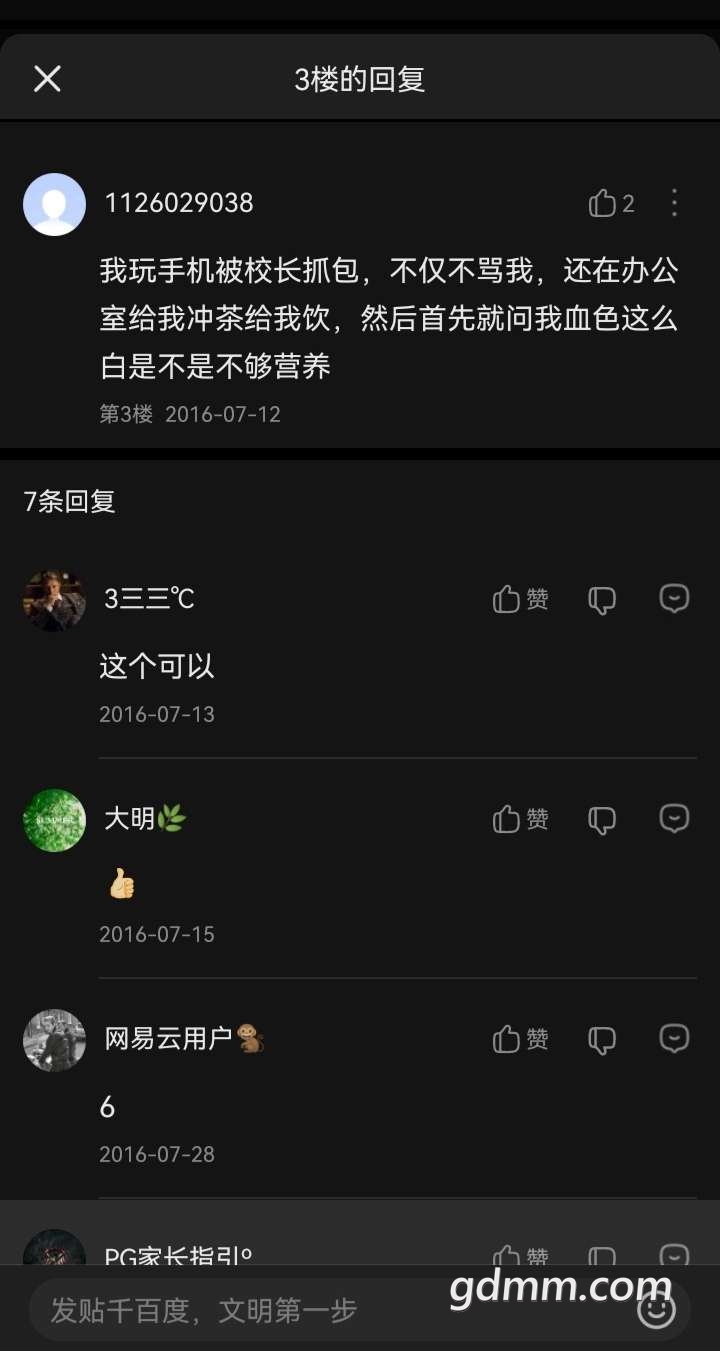Close the 3楼的回复 panel

[x=47, y=79]
